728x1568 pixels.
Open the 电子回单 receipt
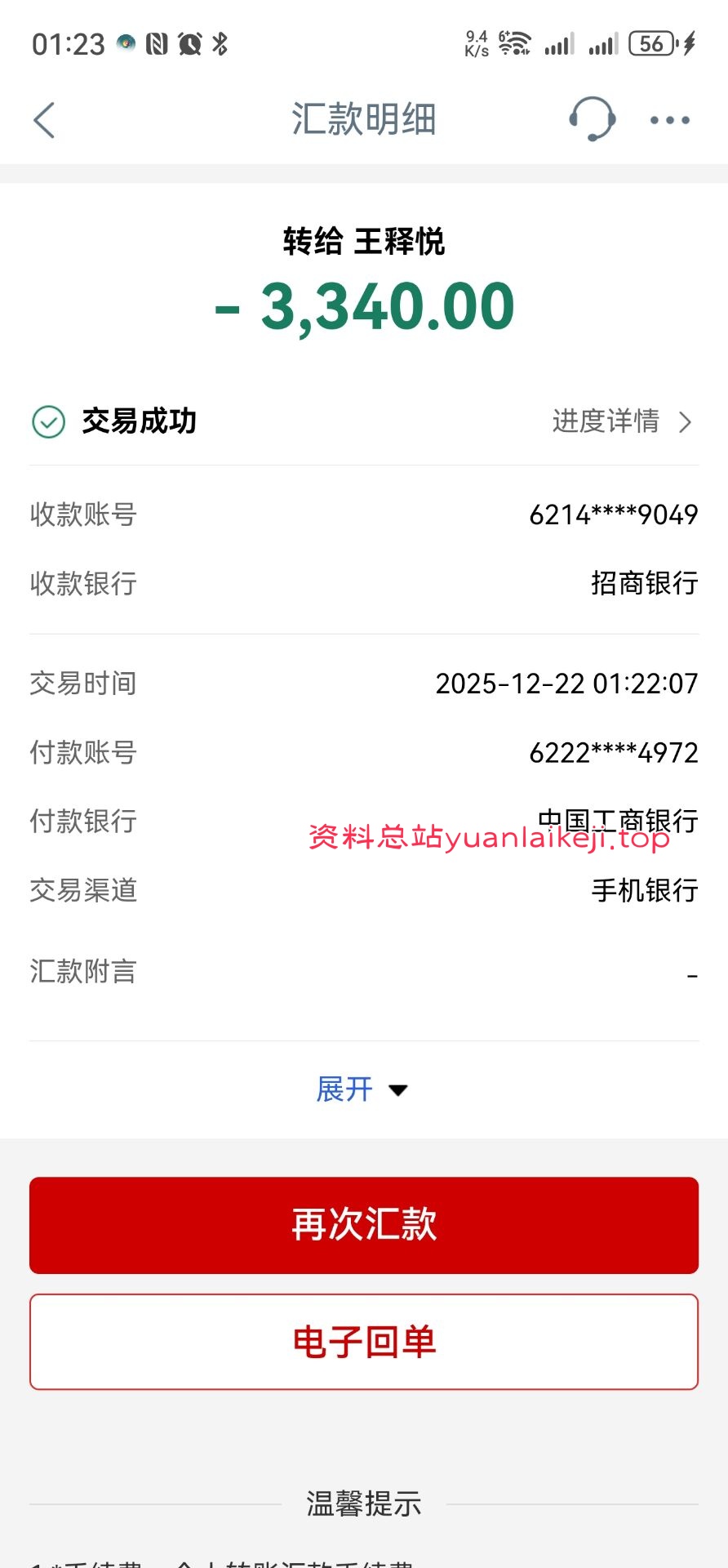(364, 1342)
